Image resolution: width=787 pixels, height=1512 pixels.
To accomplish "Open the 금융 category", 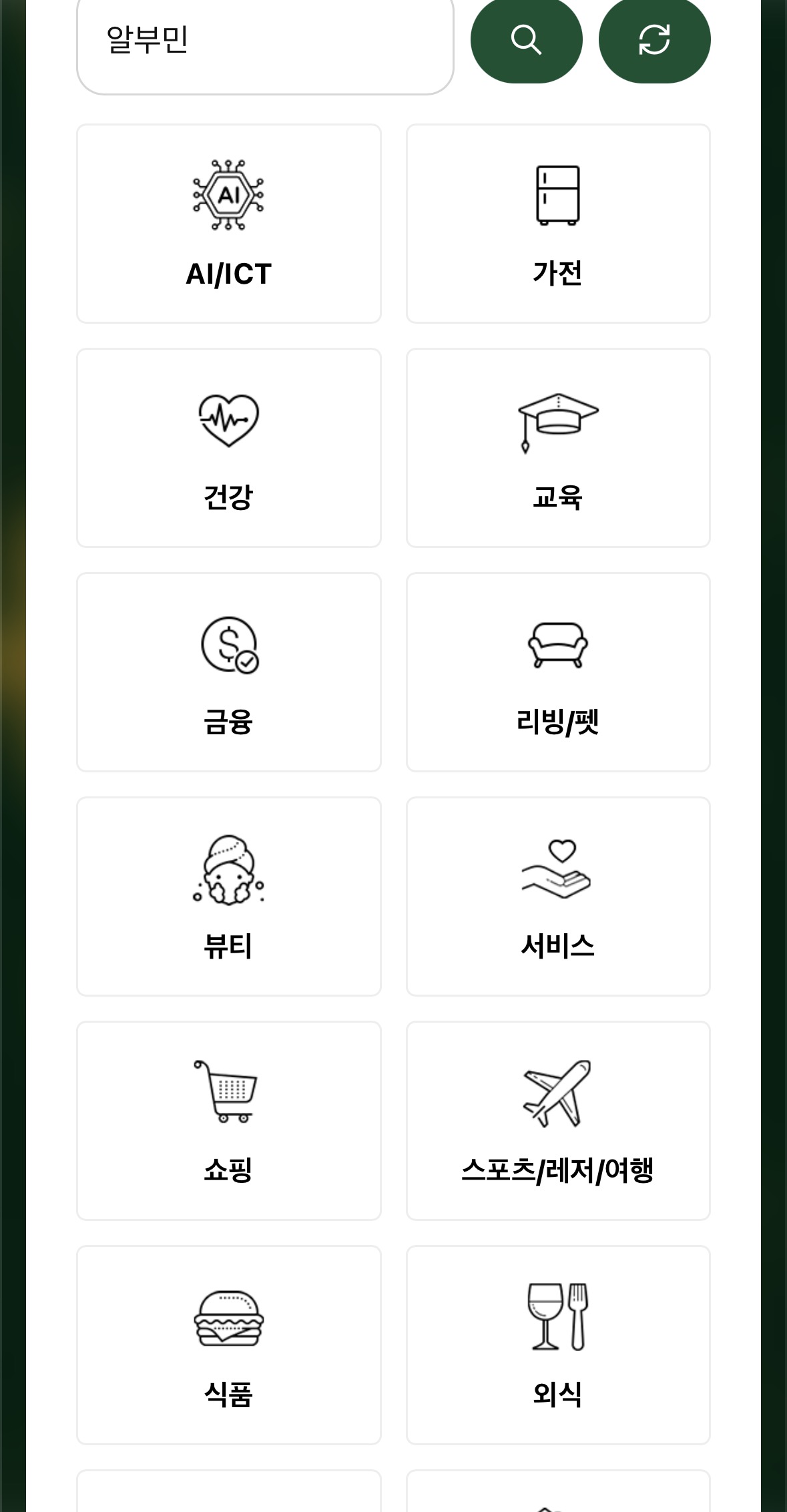I will 229,672.
